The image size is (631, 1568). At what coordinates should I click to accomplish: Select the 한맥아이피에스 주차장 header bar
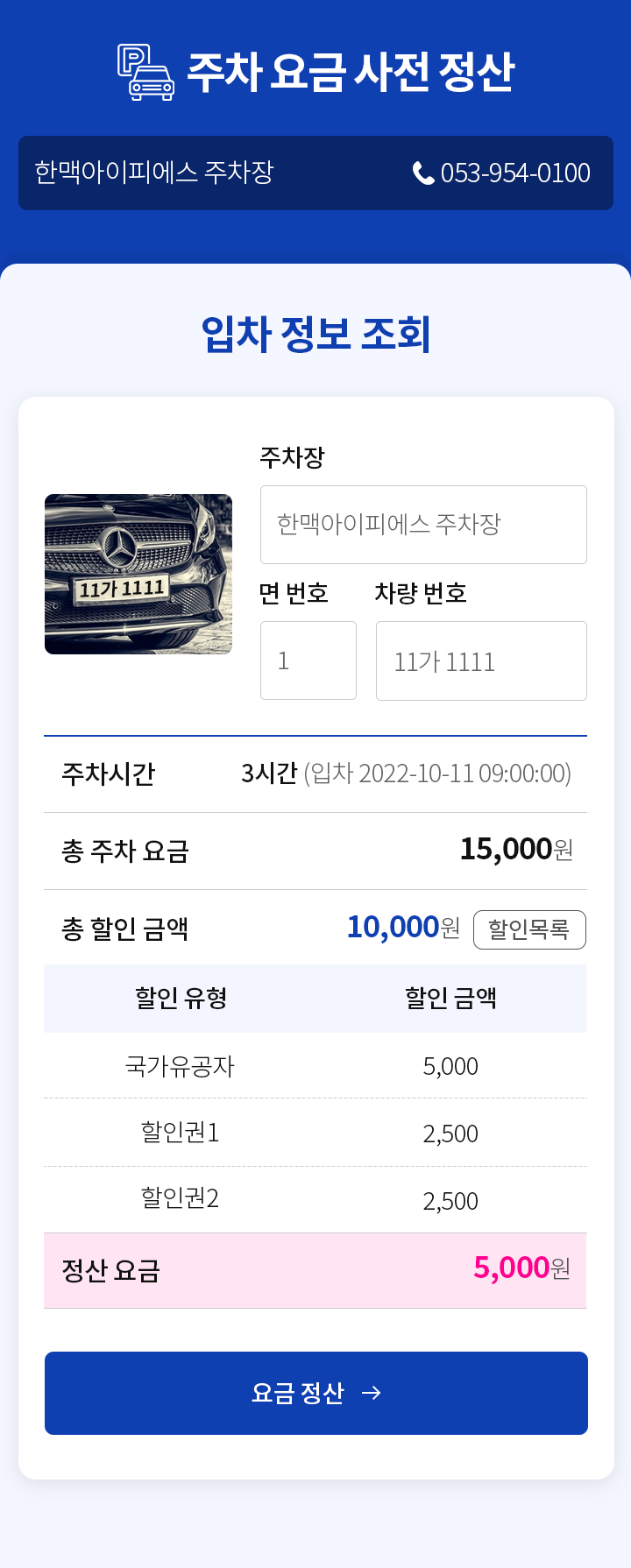[x=315, y=173]
